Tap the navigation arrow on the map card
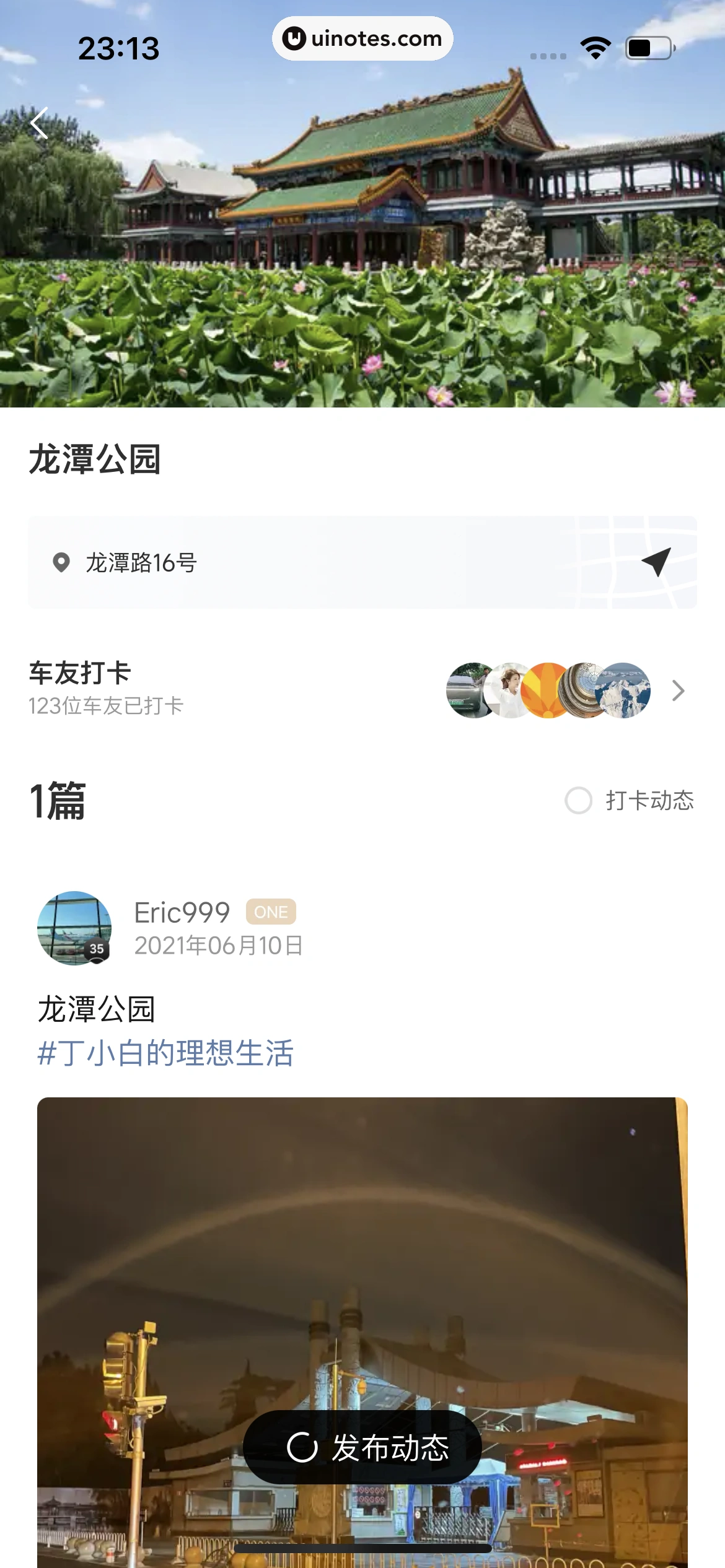The height and width of the screenshot is (1568, 725). point(656,562)
